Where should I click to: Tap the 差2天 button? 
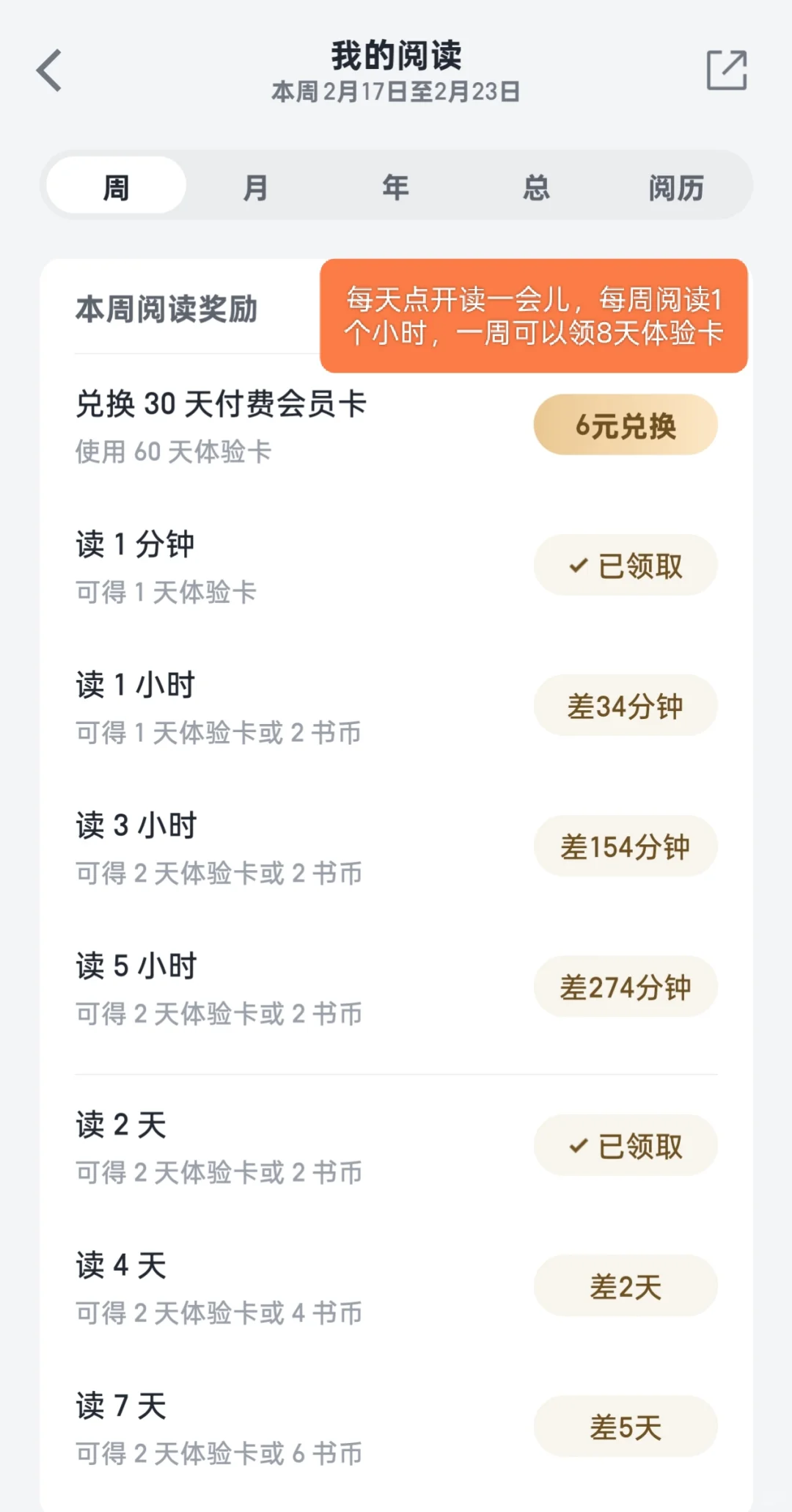pos(625,1286)
